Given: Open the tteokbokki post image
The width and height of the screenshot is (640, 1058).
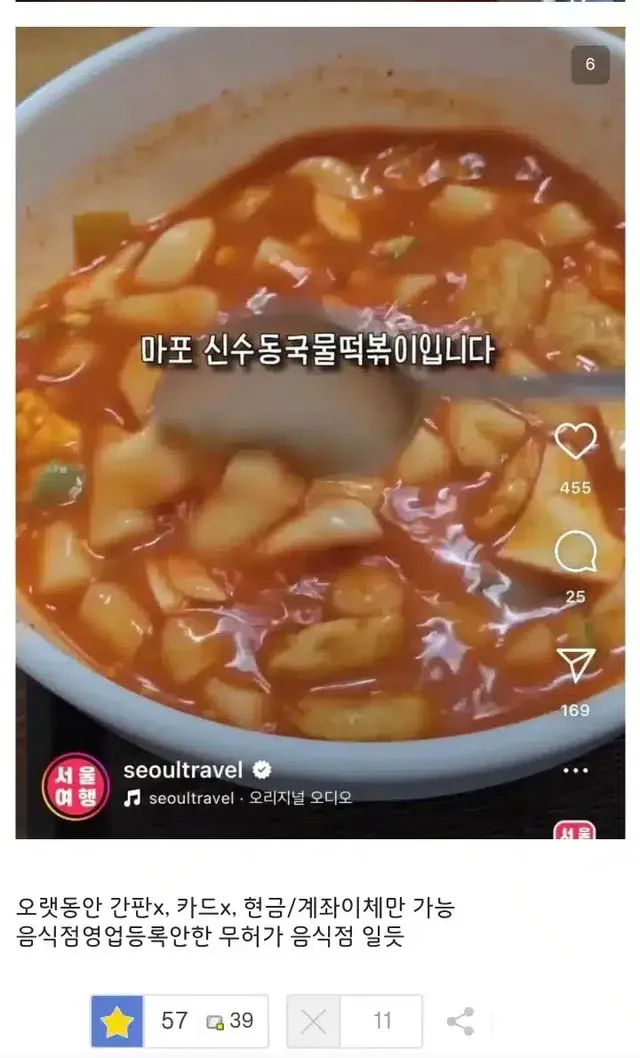Looking at the screenshot, I should coord(320,432).
